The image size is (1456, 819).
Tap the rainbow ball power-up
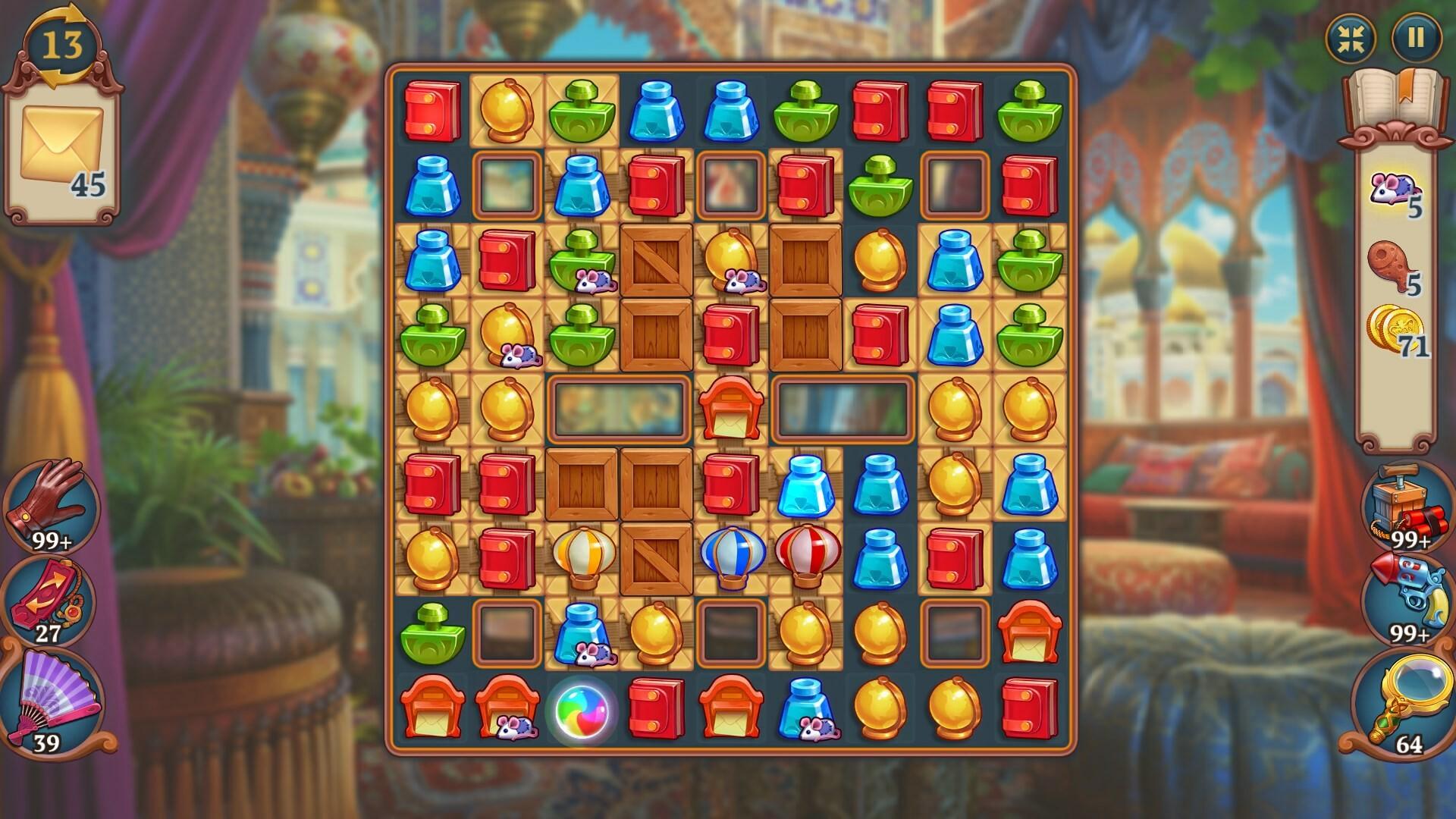tap(582, 711)
